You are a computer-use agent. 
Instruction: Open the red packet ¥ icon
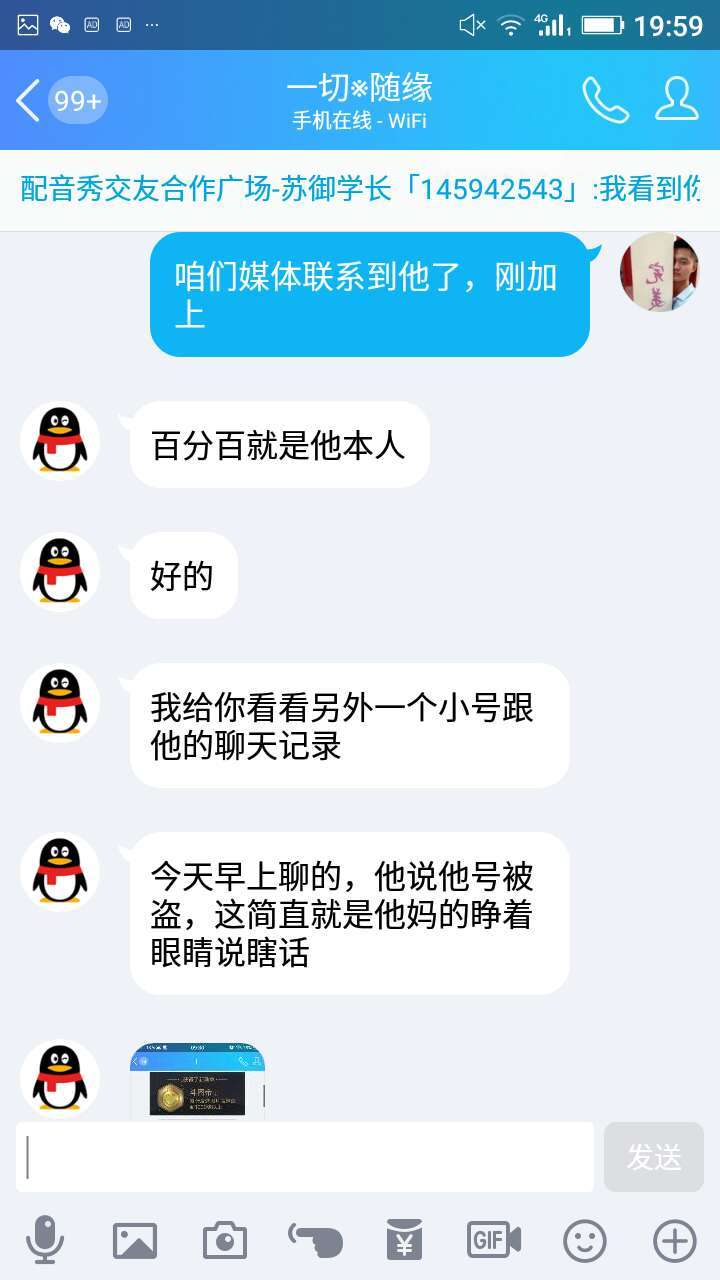point(403,1240)
